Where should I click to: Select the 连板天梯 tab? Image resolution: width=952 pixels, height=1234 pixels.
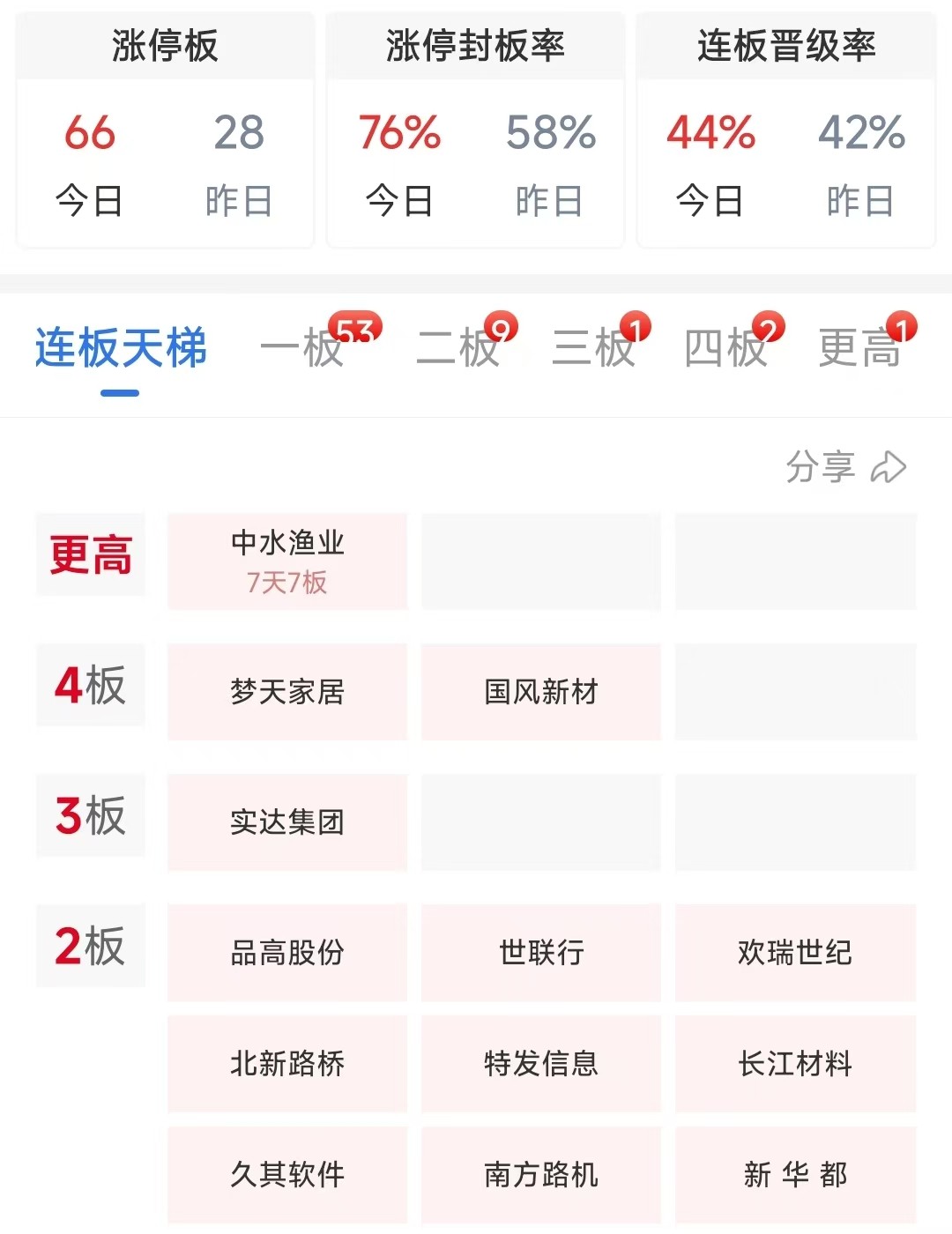[121, 348]
